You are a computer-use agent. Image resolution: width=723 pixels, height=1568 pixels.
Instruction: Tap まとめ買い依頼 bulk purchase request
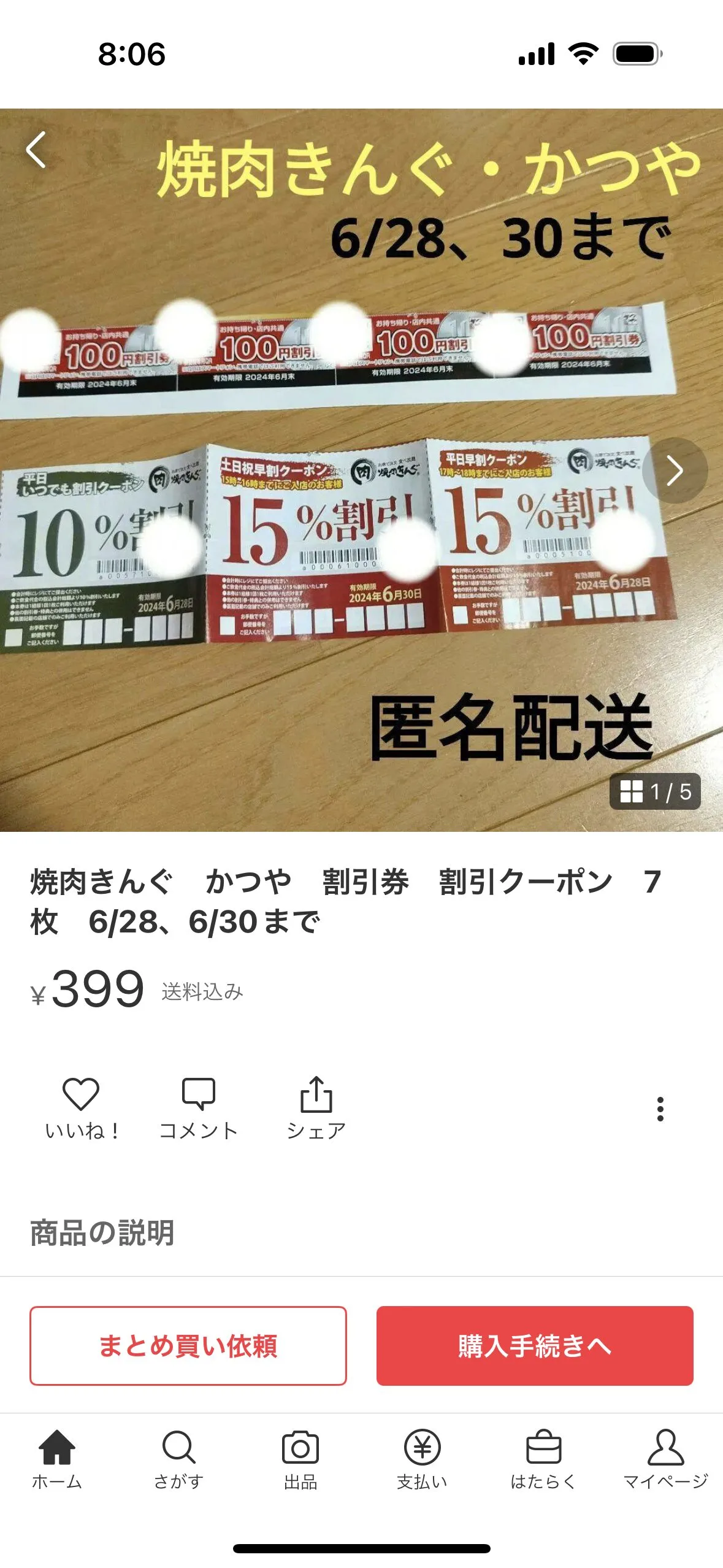tap(188, 1345)
